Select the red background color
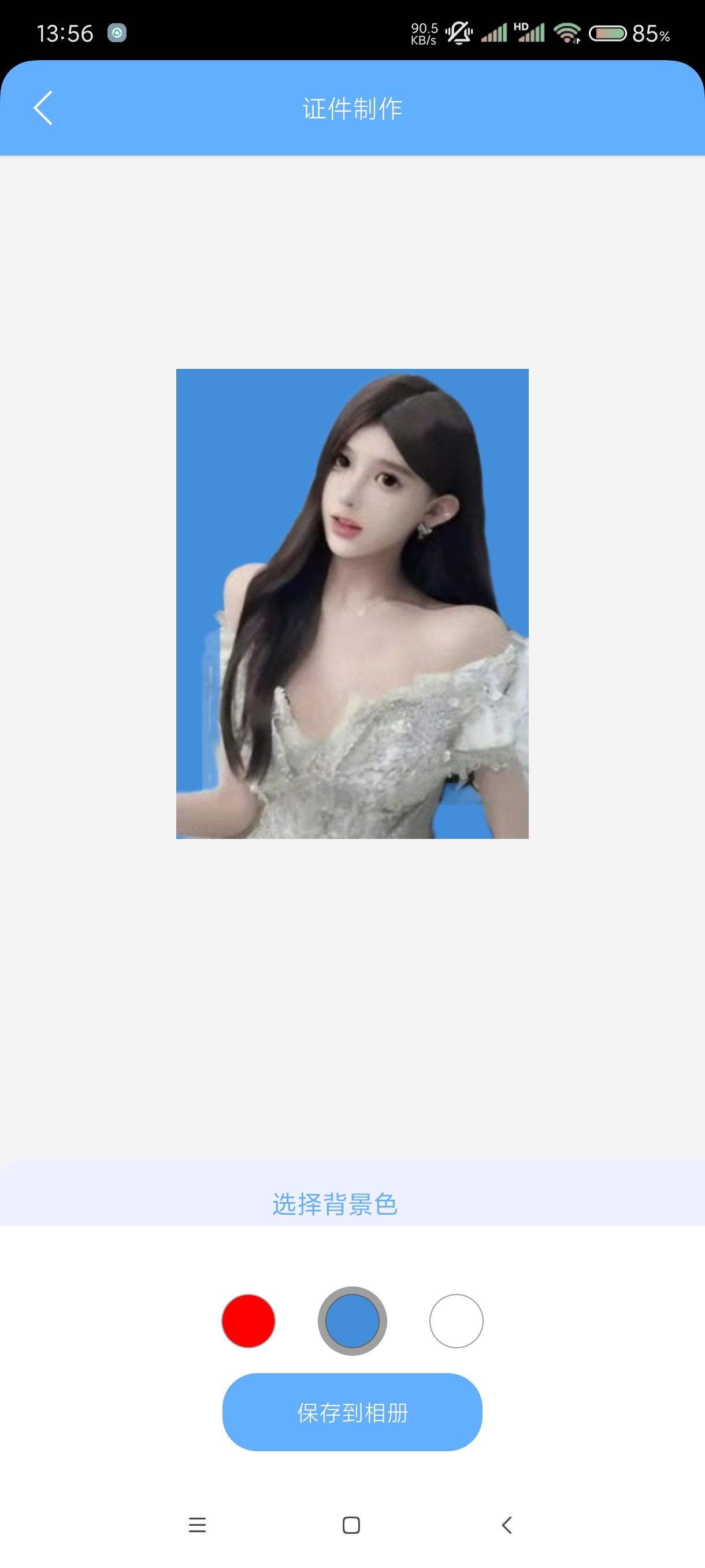The image size is (705, 1568). point(248,1321)
